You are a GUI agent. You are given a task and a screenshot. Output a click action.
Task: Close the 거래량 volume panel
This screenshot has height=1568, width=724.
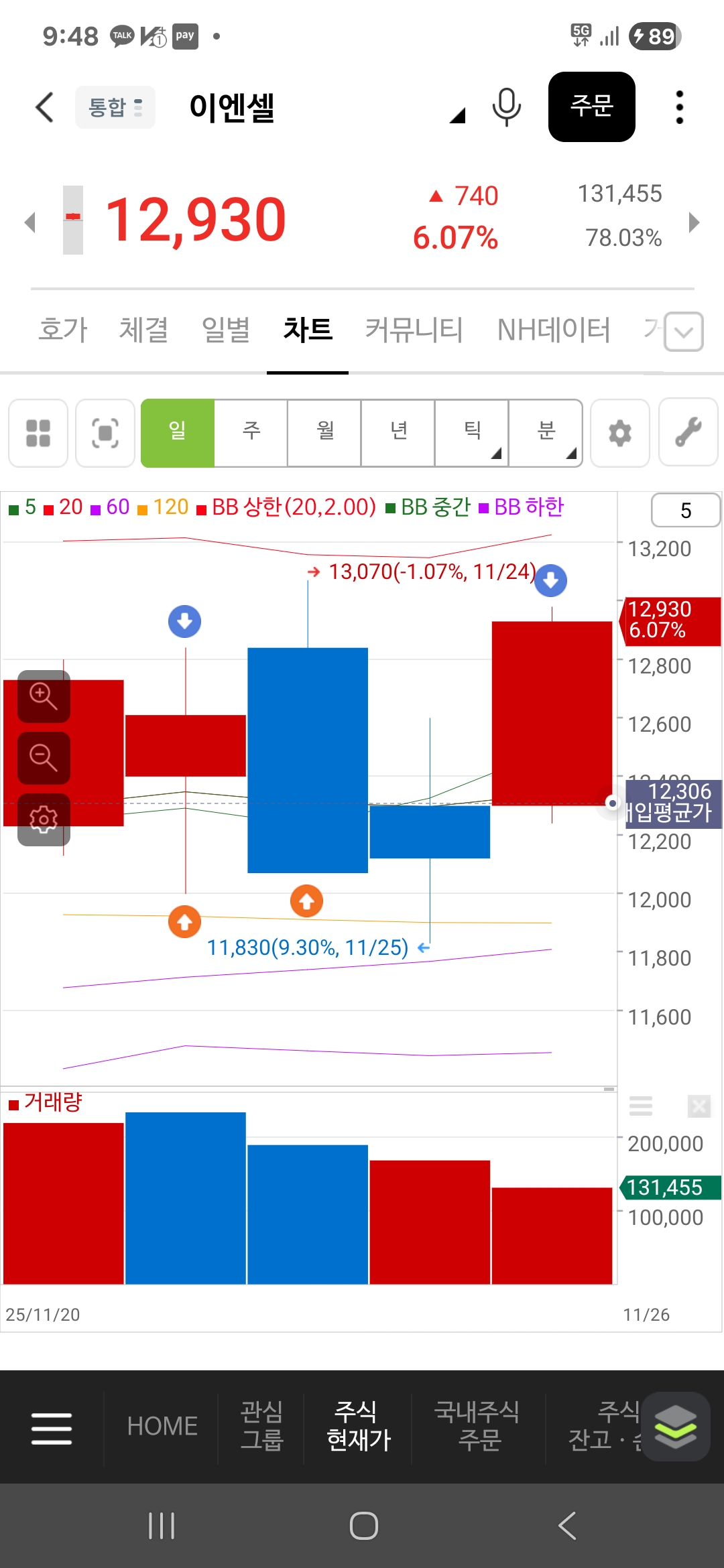(x=699, y=1106)
